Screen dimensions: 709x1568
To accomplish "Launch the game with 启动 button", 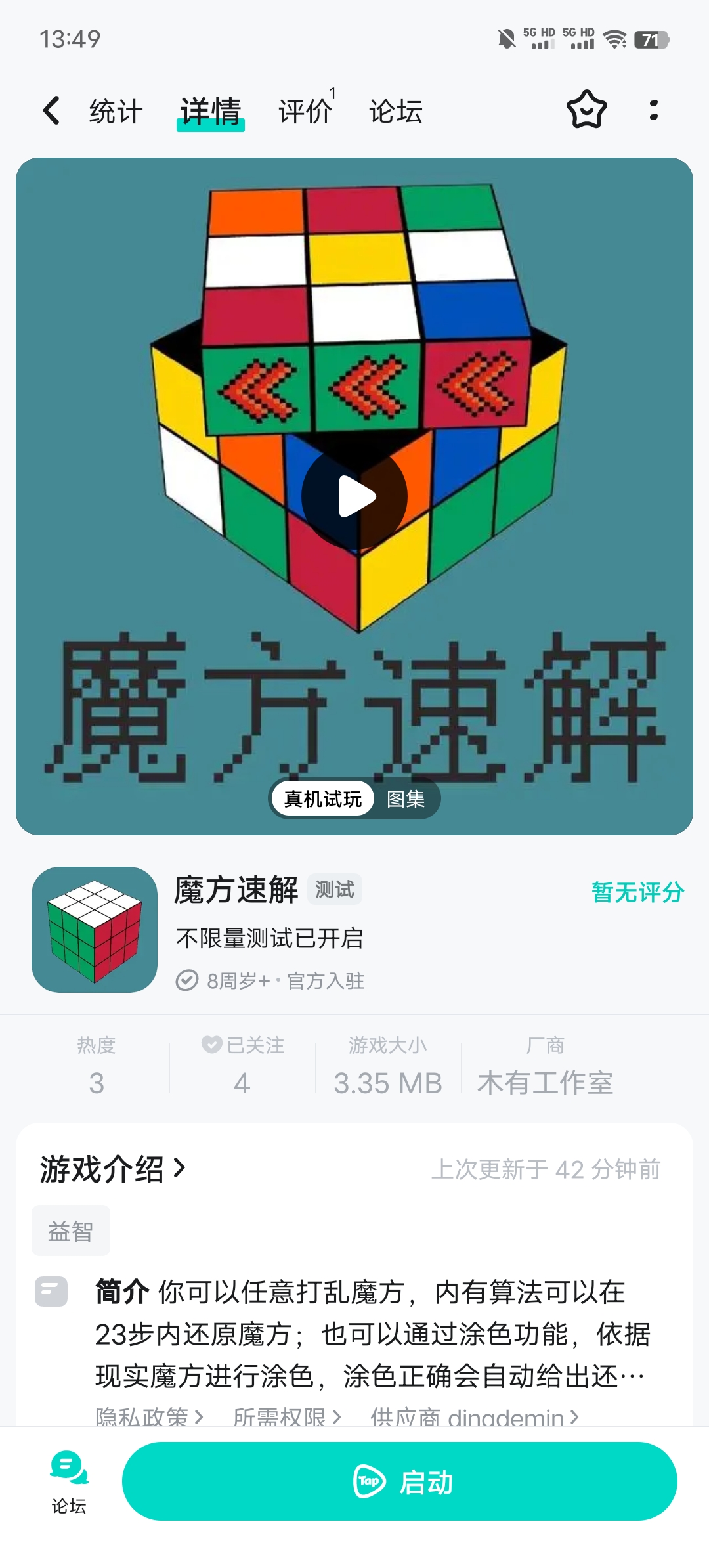I will pos(399,1482).
